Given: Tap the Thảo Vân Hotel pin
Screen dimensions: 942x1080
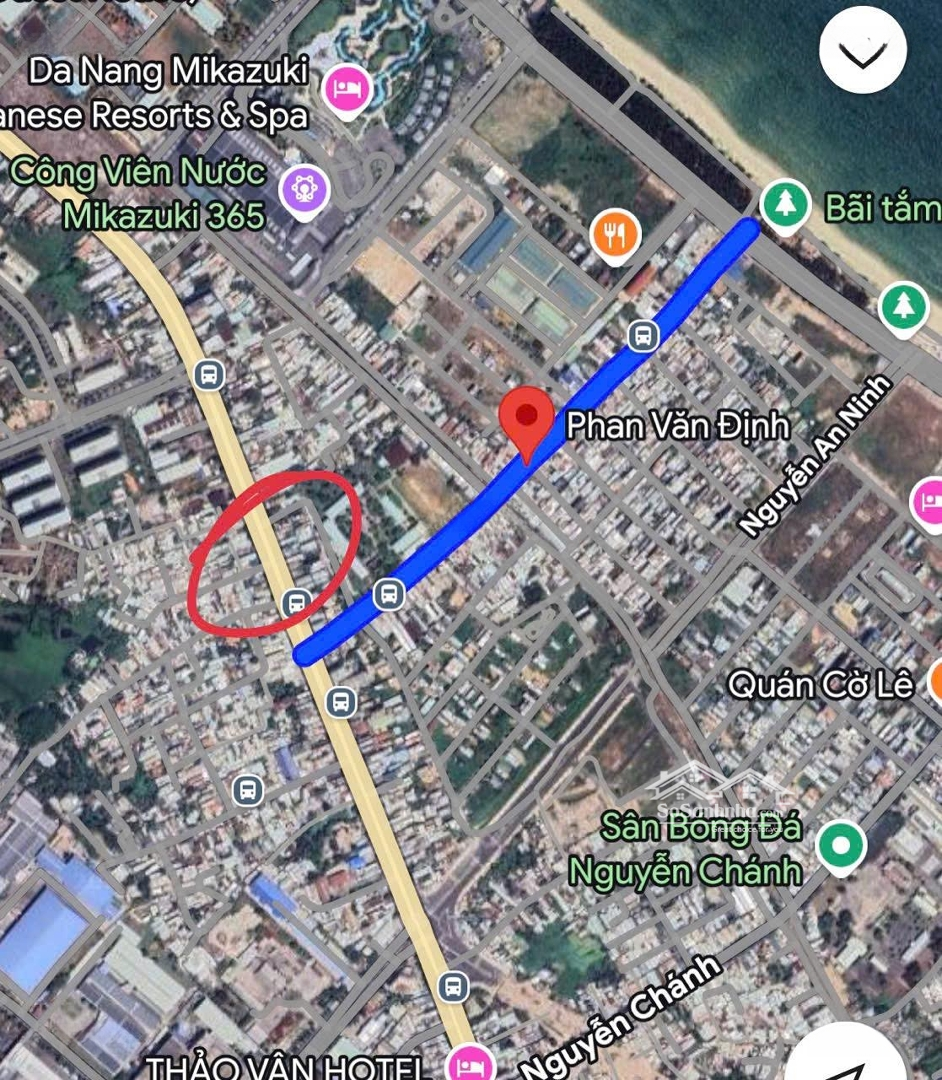Looking at the screenshot, I should [x=467, y=1059].
